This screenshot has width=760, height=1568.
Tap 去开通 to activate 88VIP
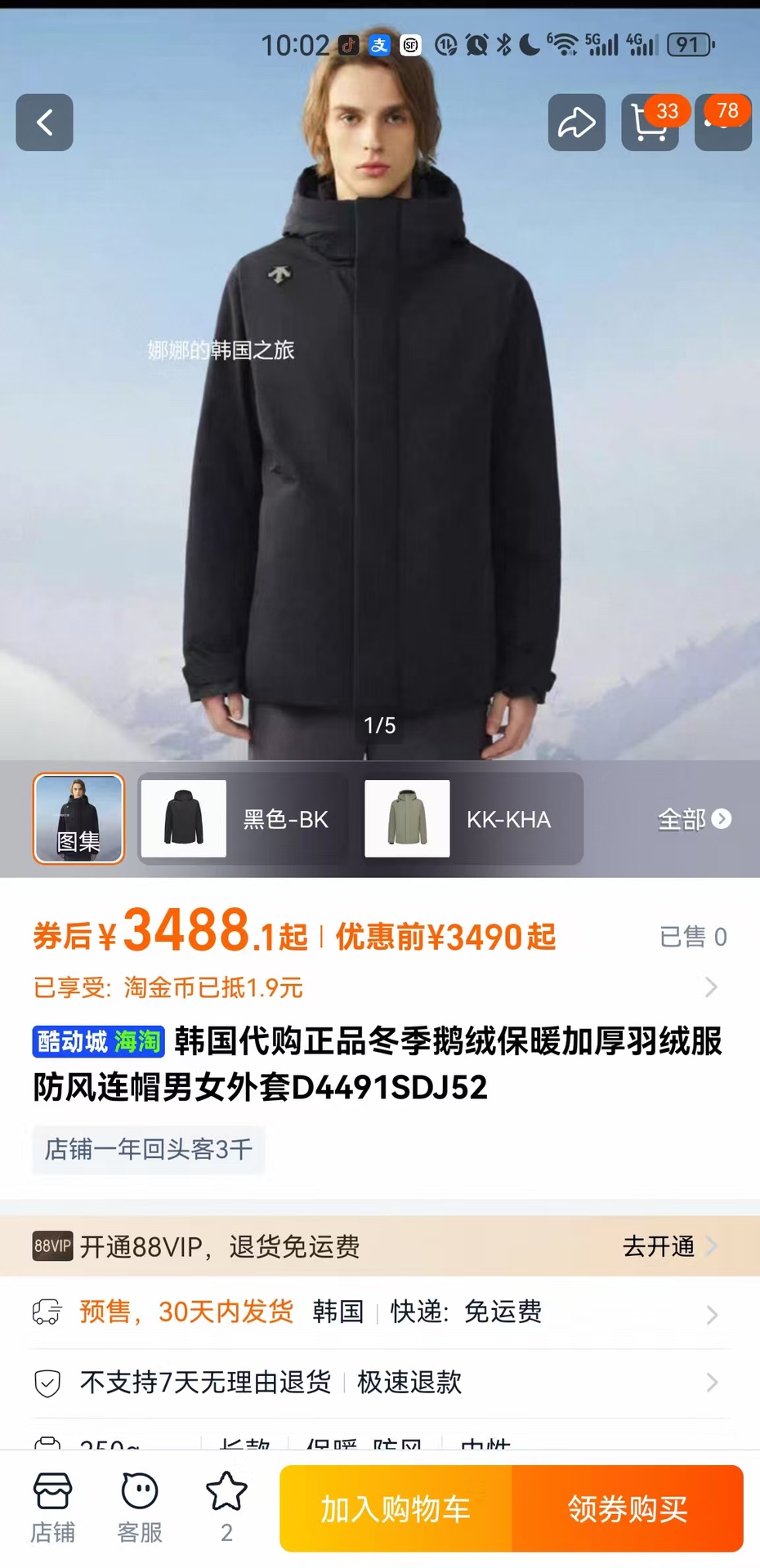(668, 1246)
